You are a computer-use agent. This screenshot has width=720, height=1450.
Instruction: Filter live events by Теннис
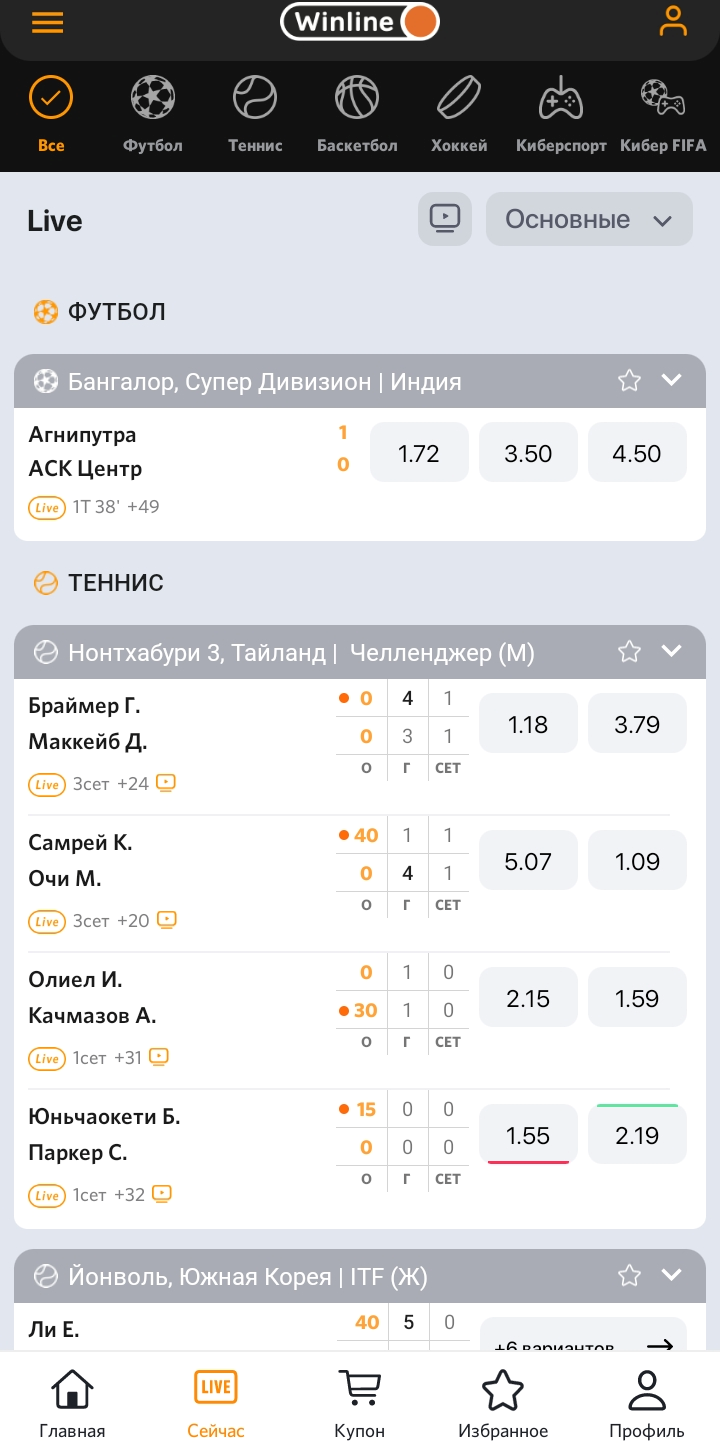tap(255, 115)
